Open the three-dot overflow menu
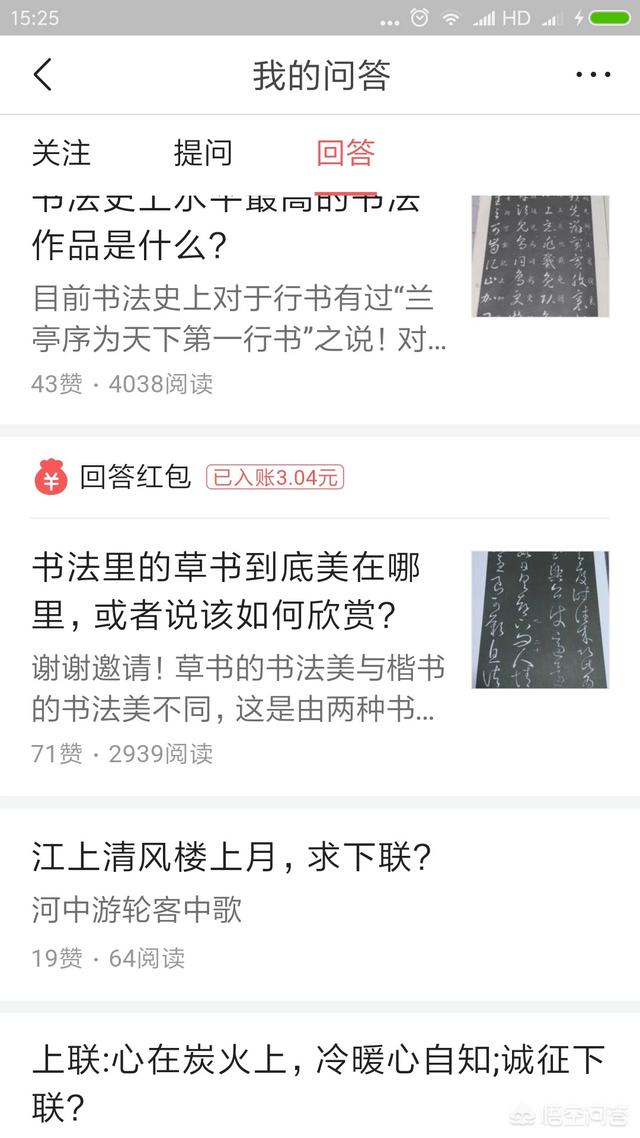Screen dimensions: 640x1138 [593, 75]
